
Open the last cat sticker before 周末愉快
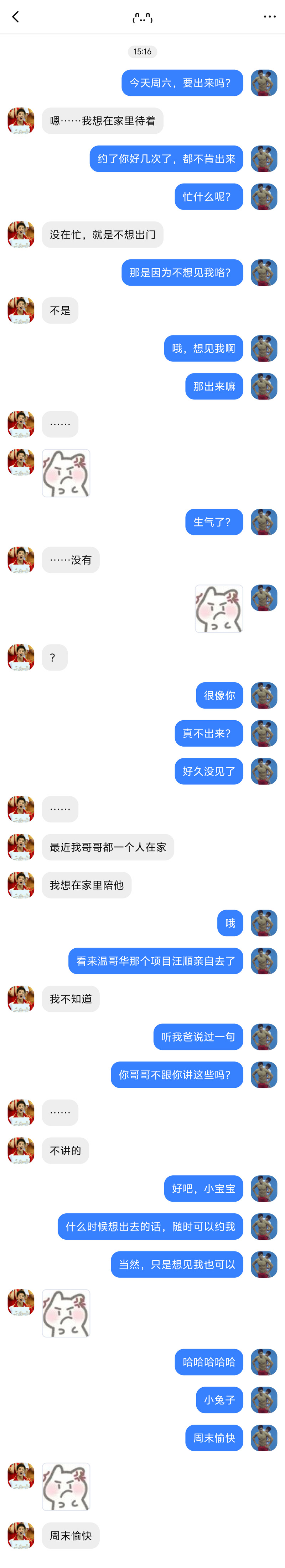point(66,1487)
